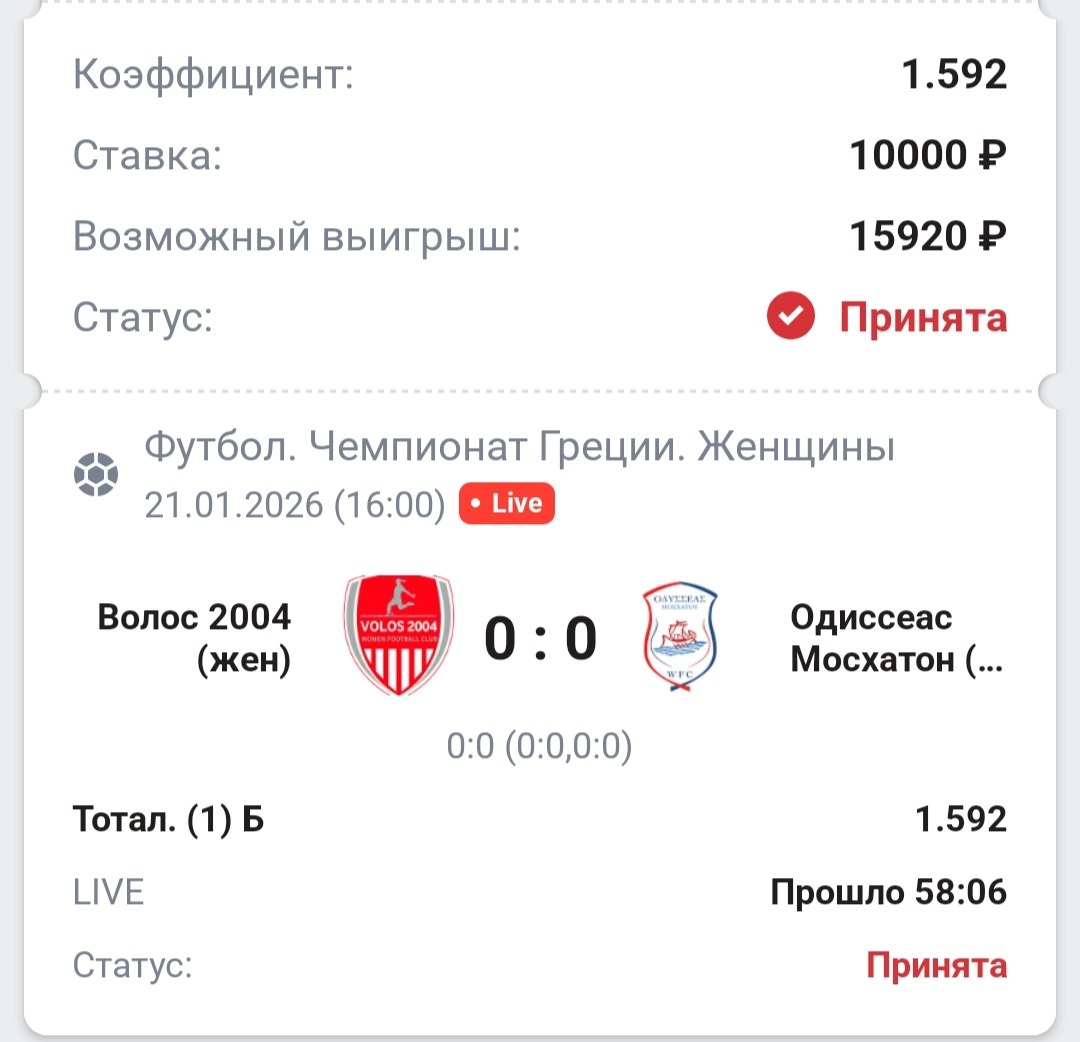Tap the red Live badge

tap(506, 504)
